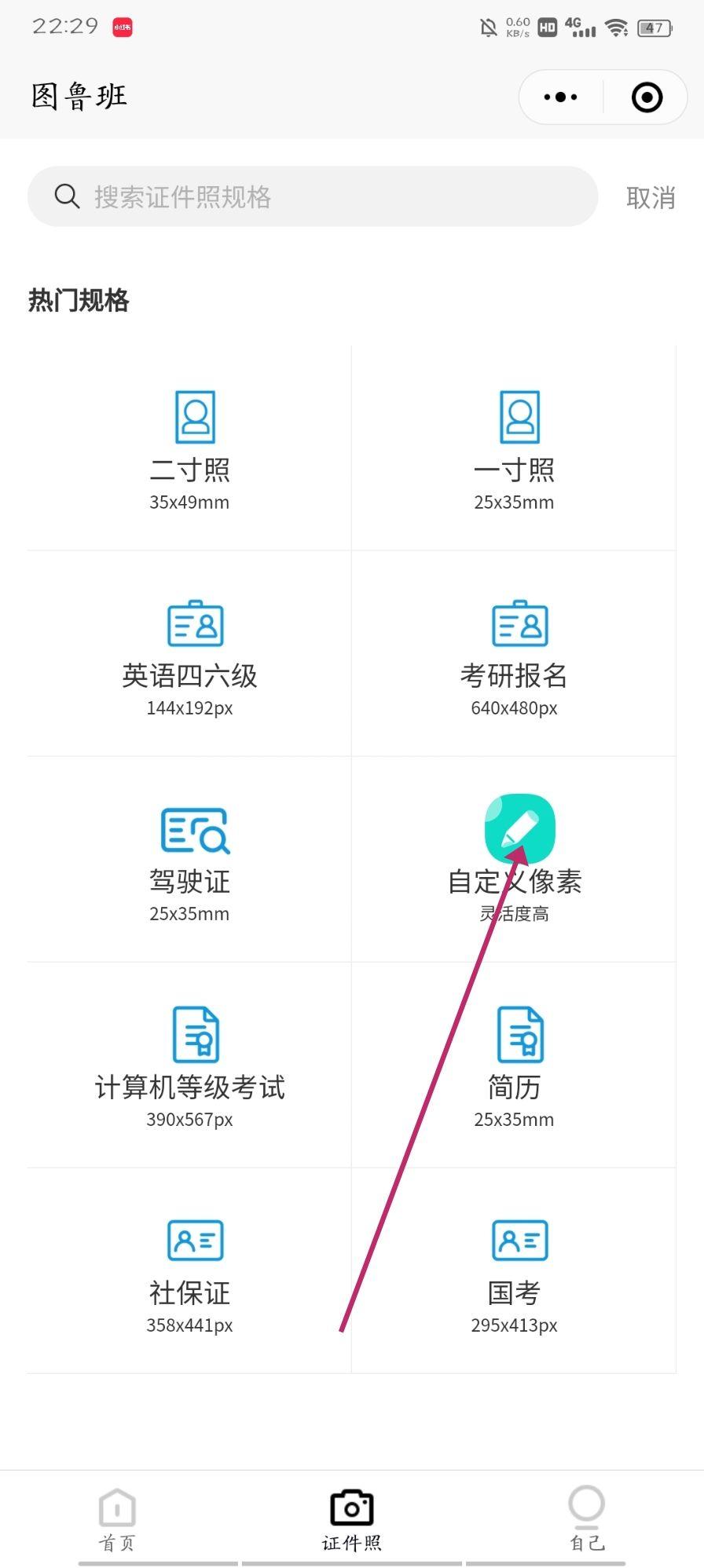Go to the 证件照 tab

351,1520
